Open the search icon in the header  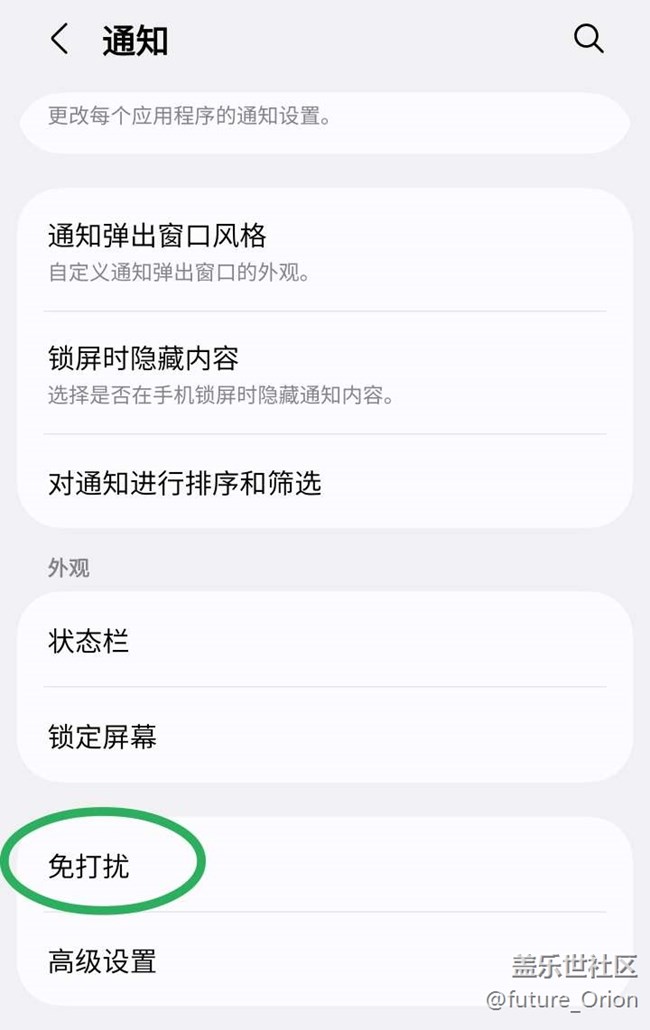tap(588, 40)
